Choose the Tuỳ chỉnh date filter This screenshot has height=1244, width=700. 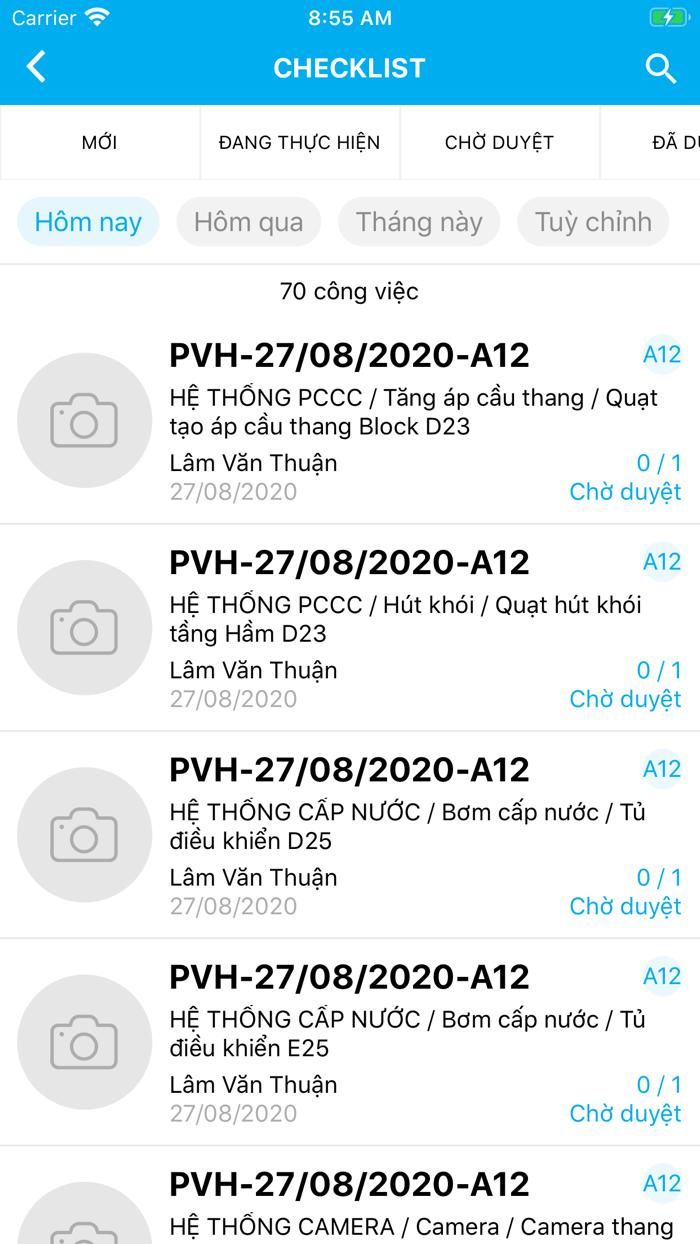pyautogui.click(x=593, y=222)
